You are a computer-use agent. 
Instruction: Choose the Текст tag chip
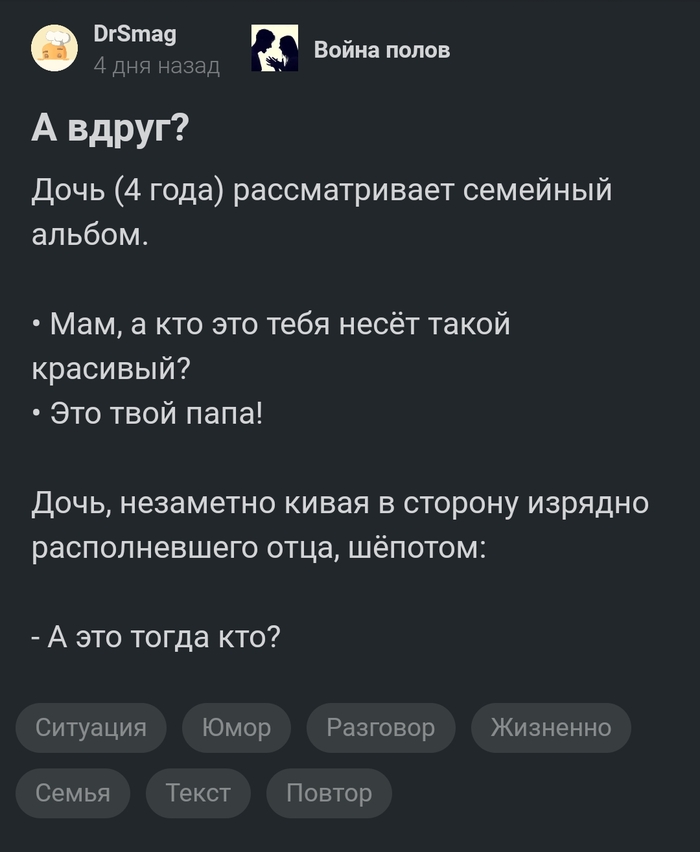(198, 792)
